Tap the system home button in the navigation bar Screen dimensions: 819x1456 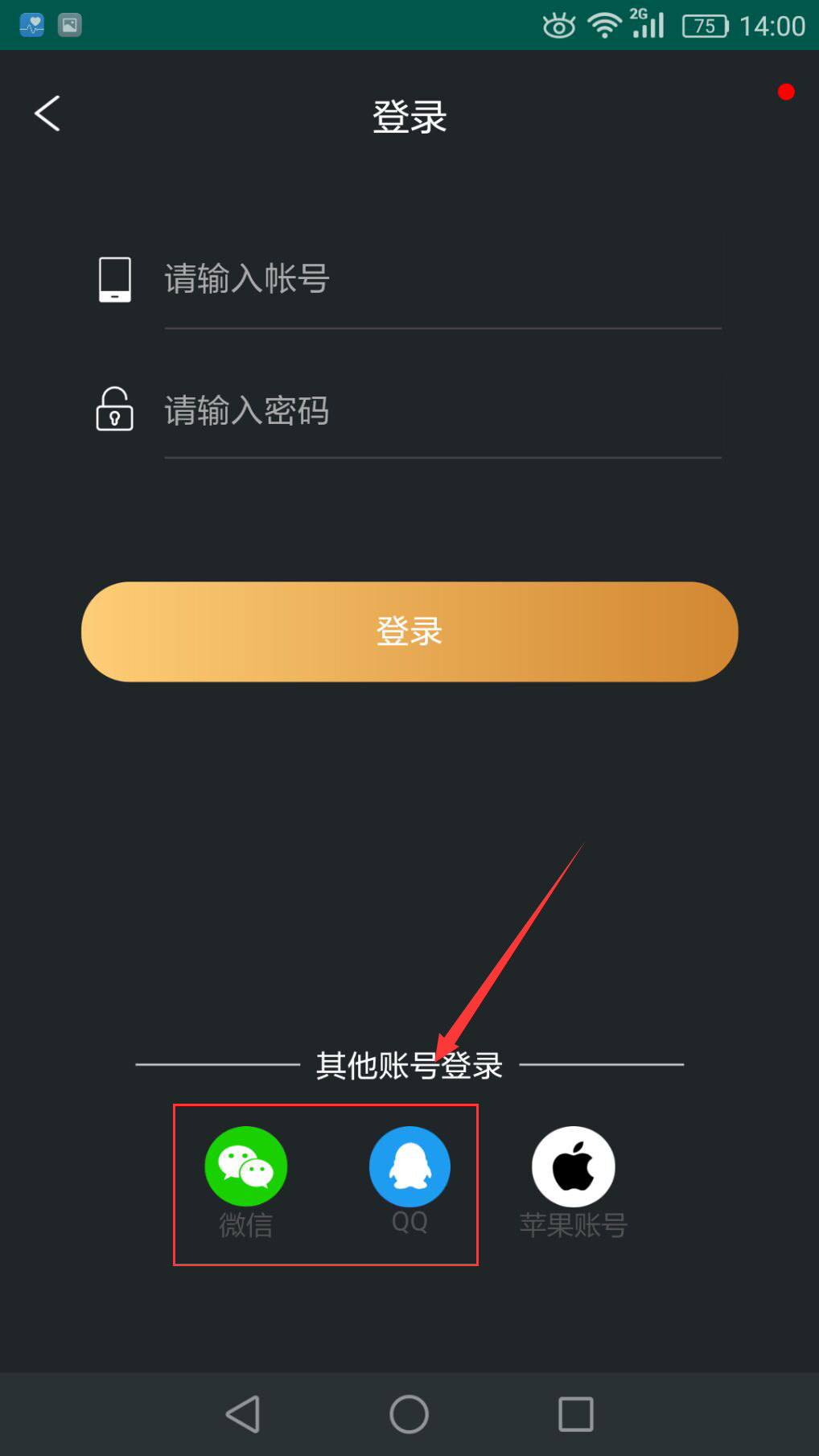point(409,1413)
